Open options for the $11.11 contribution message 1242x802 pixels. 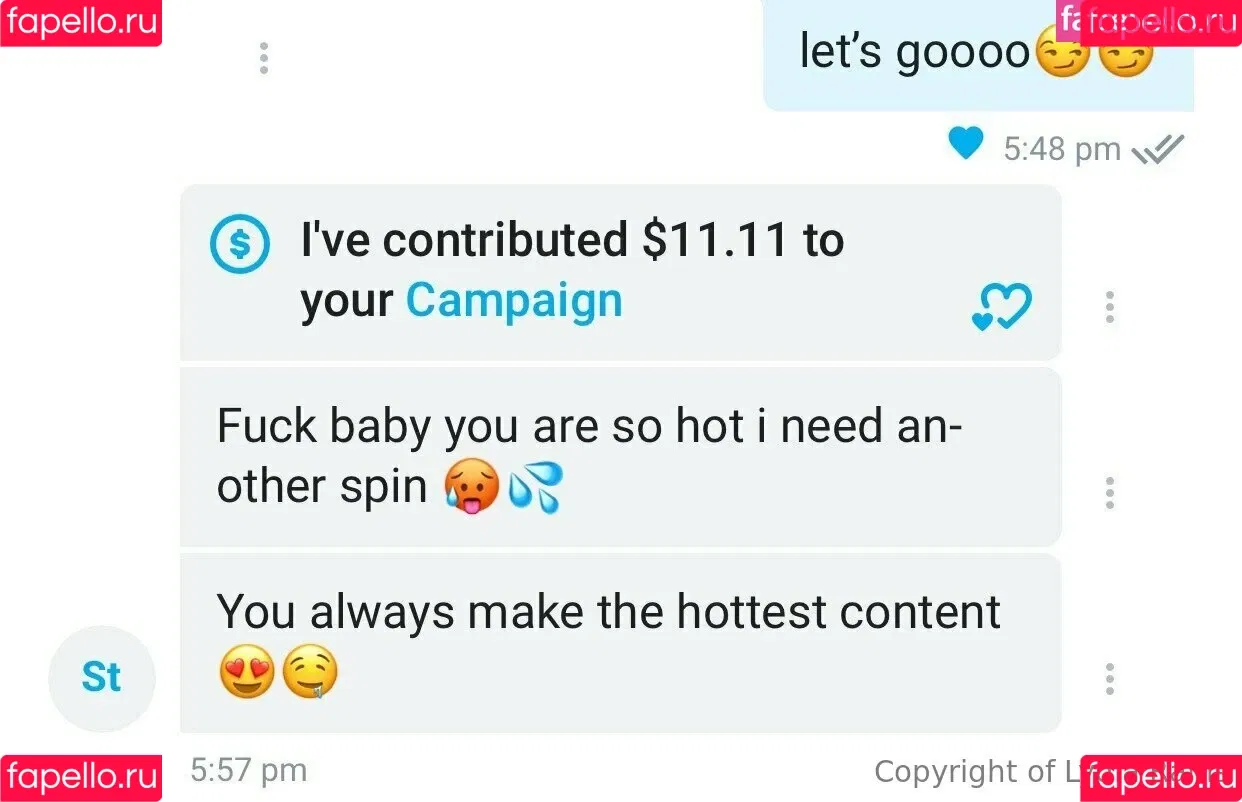coord(1109,307)
